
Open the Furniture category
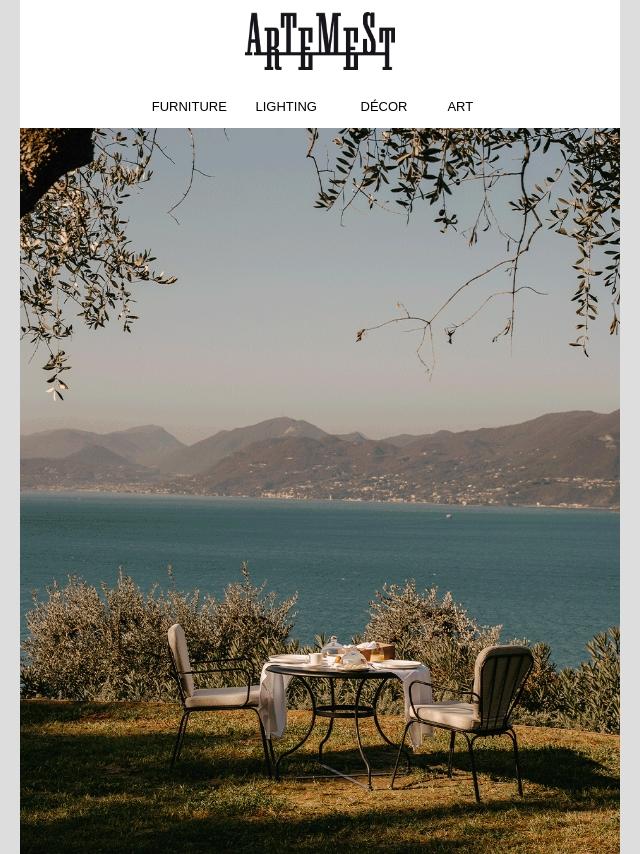(189, 106)
